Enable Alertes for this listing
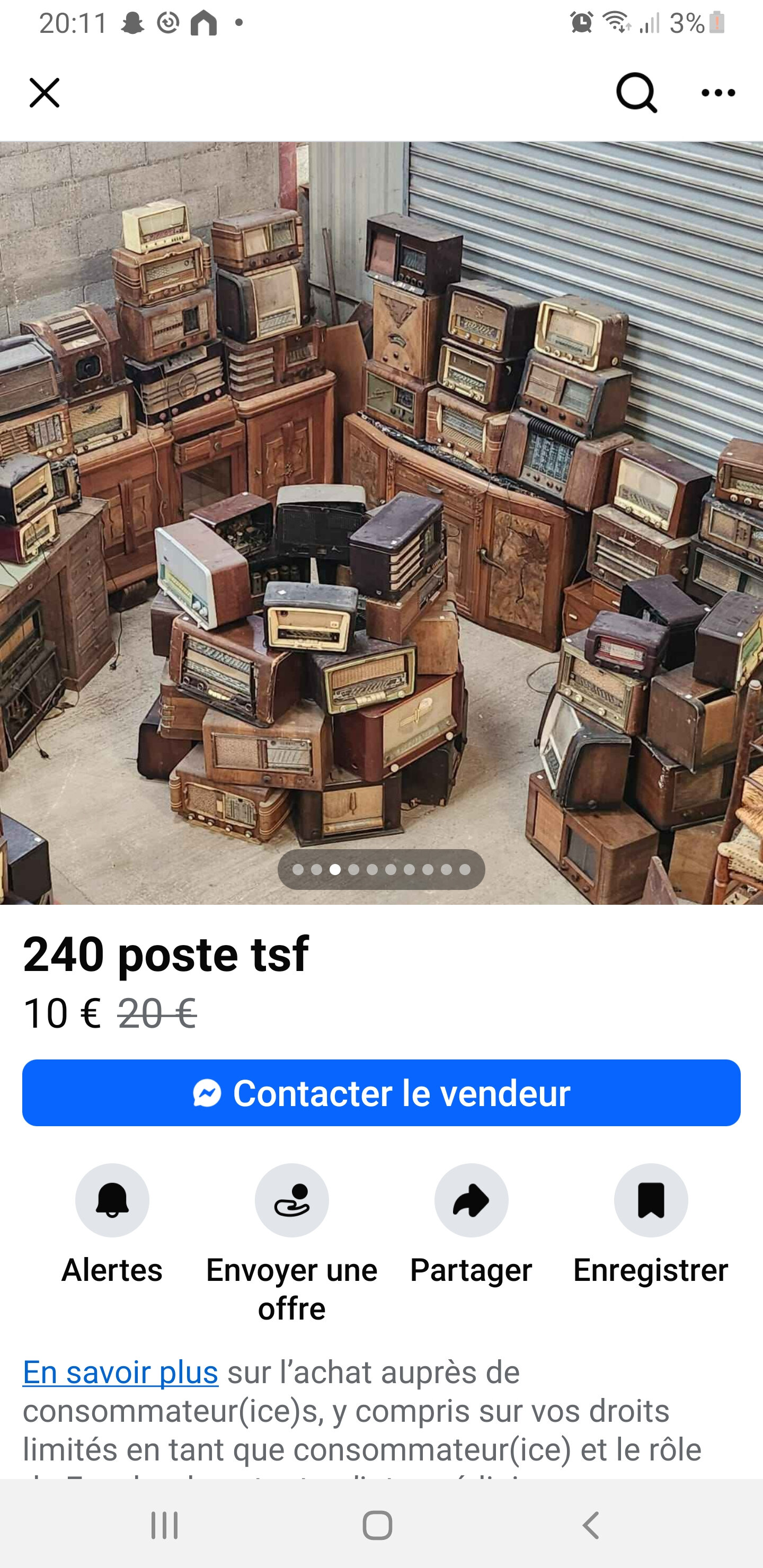 (112, 1200)
